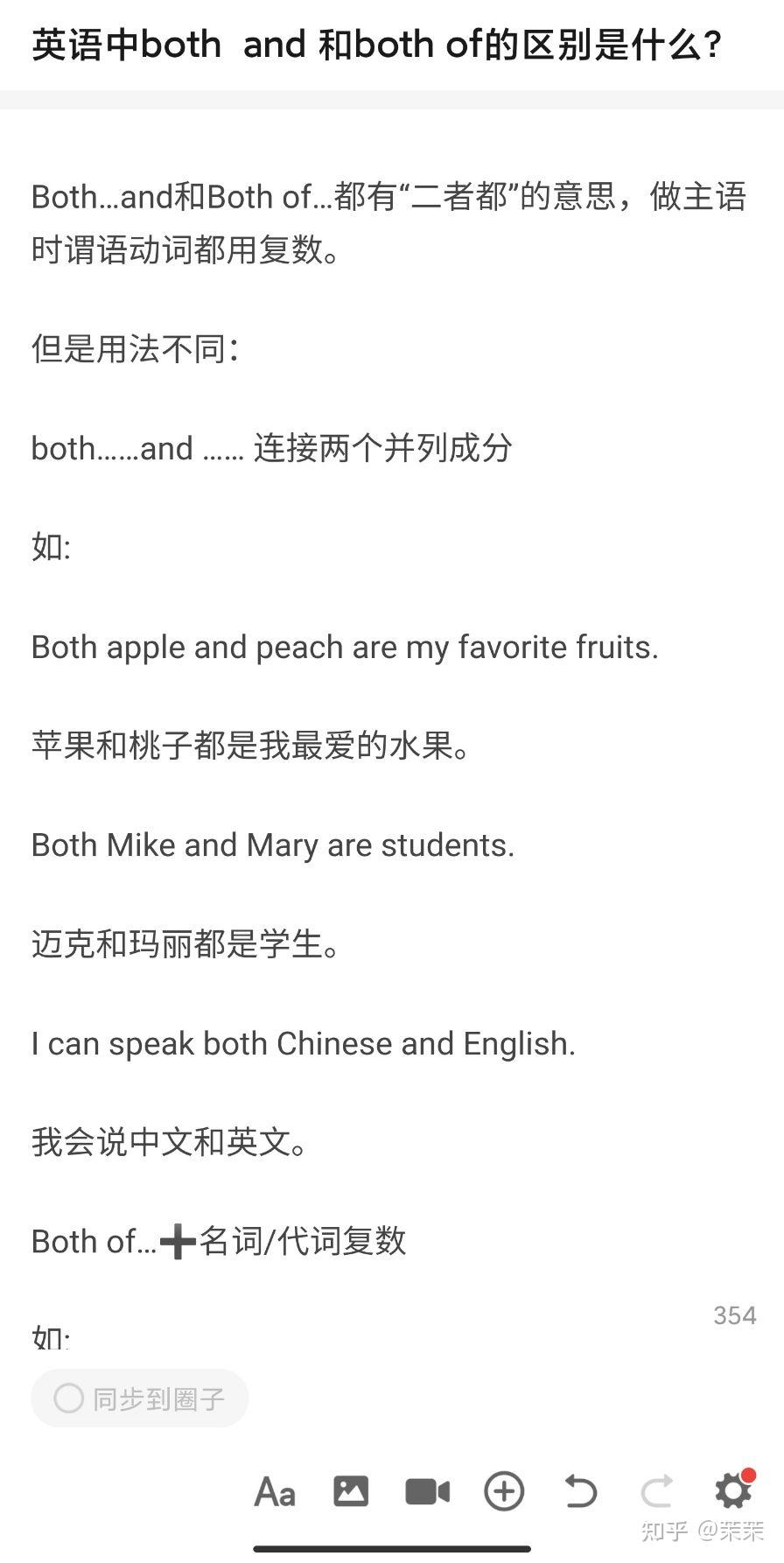Enable the 同步到圈子 option
784x1563 pixels.
(x=140, y=1398)
